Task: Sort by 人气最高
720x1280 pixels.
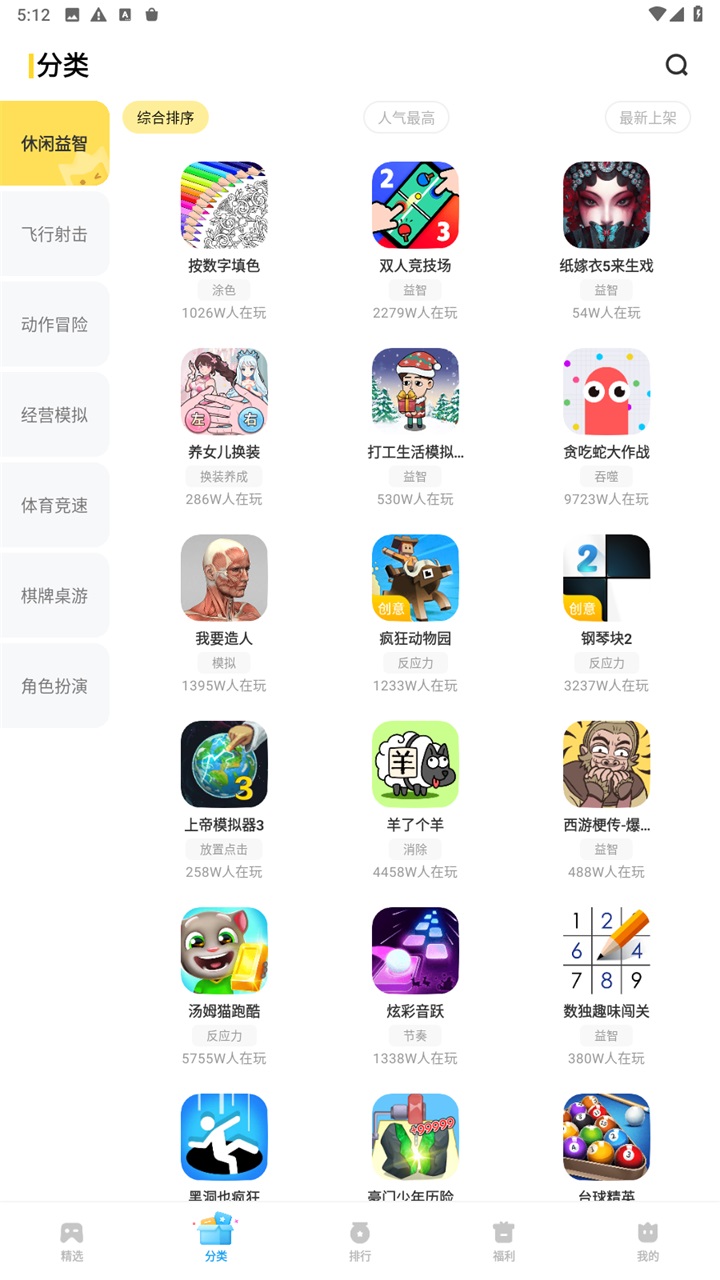Action: pos(406,118)
